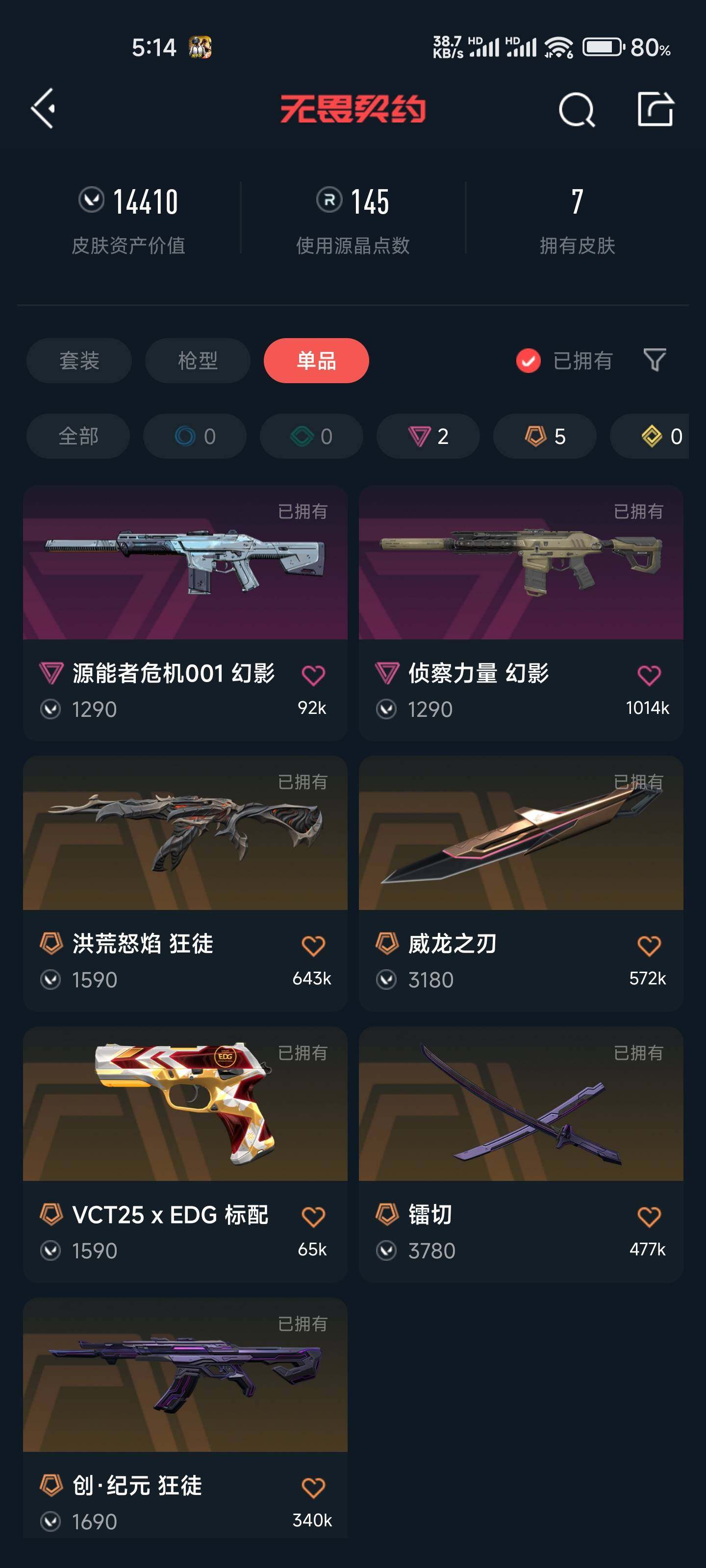Filter by orange tier chip showing 5
Screen dimensions: 706x1568
(x=545, y=436)
